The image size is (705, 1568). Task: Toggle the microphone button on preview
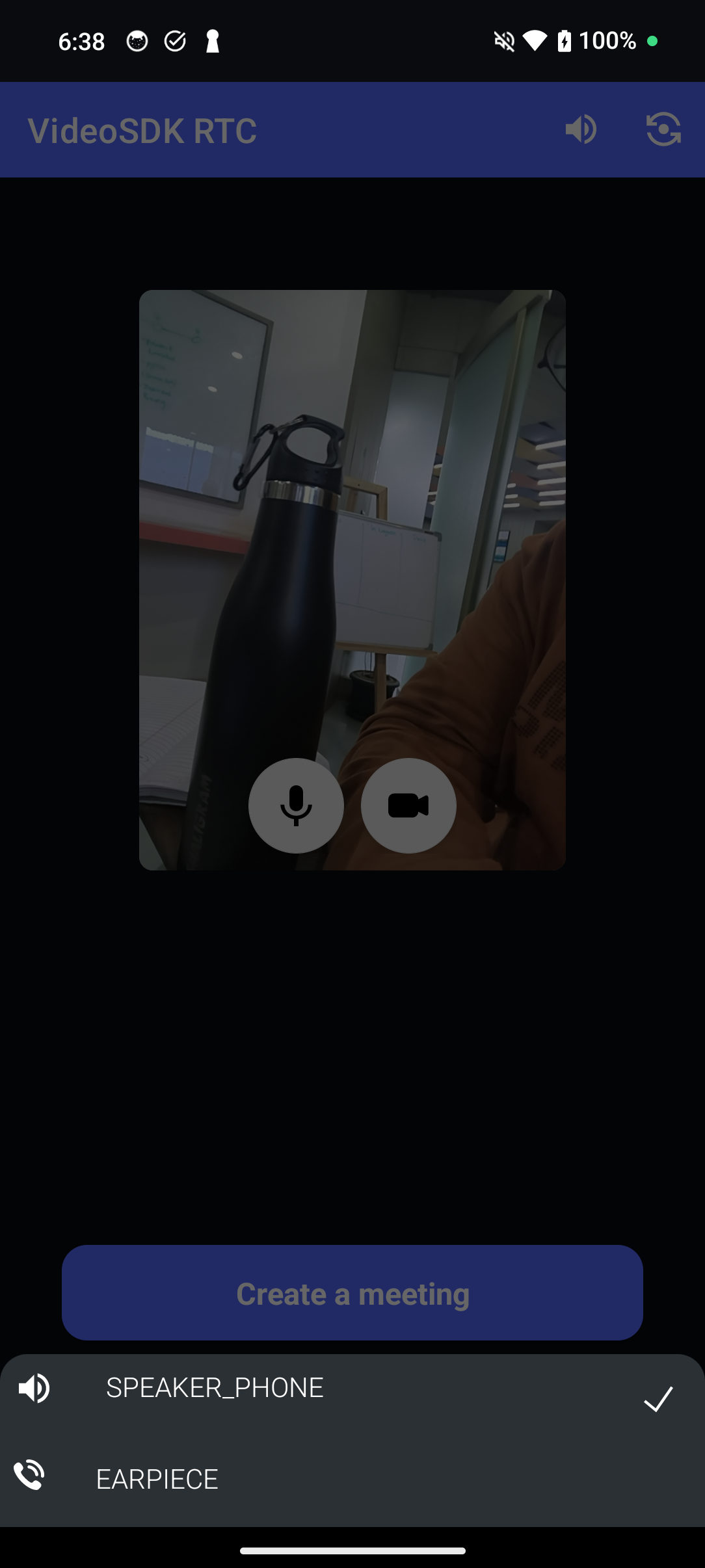coord(296,805)
